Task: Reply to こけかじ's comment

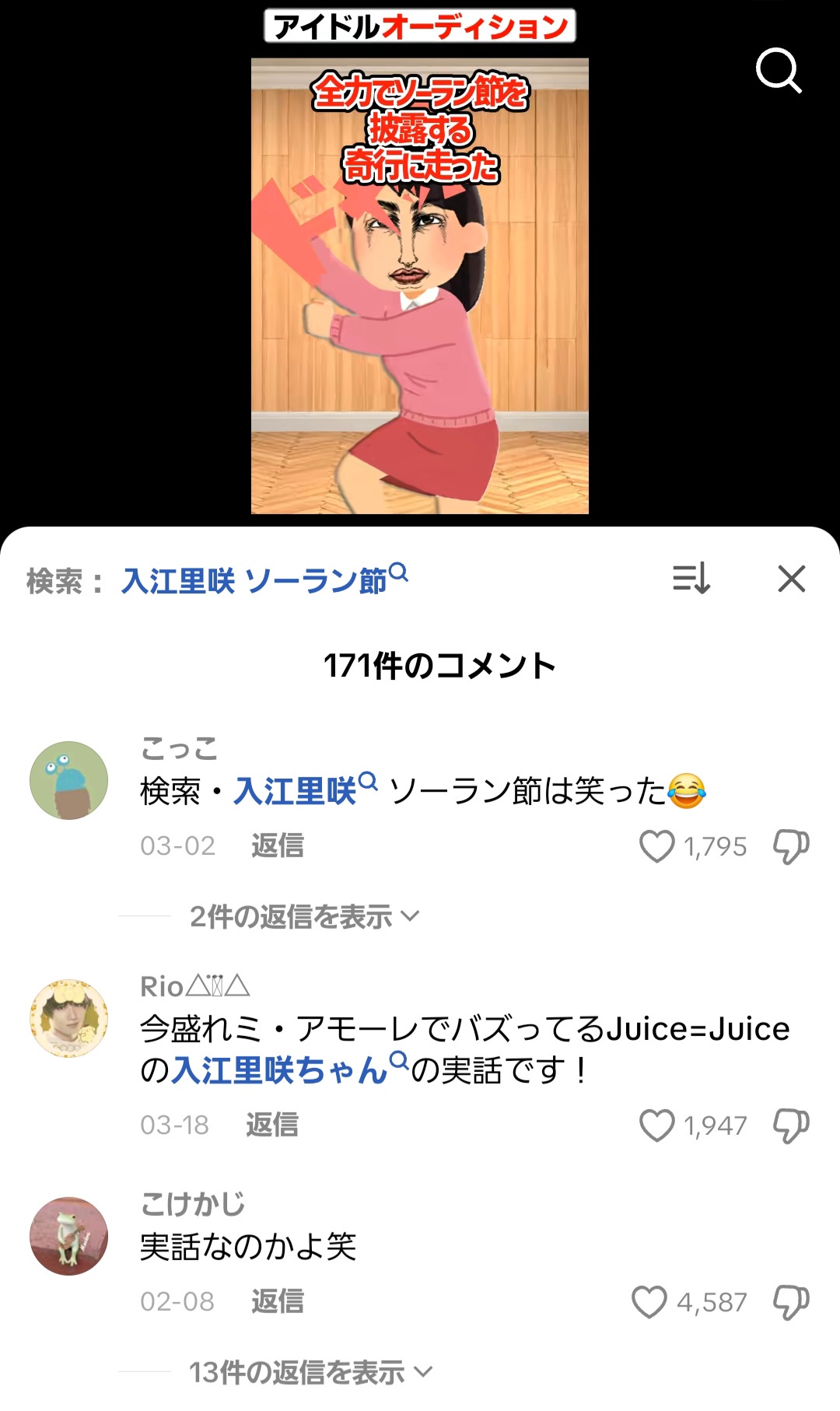Action: click(277, 1301)
